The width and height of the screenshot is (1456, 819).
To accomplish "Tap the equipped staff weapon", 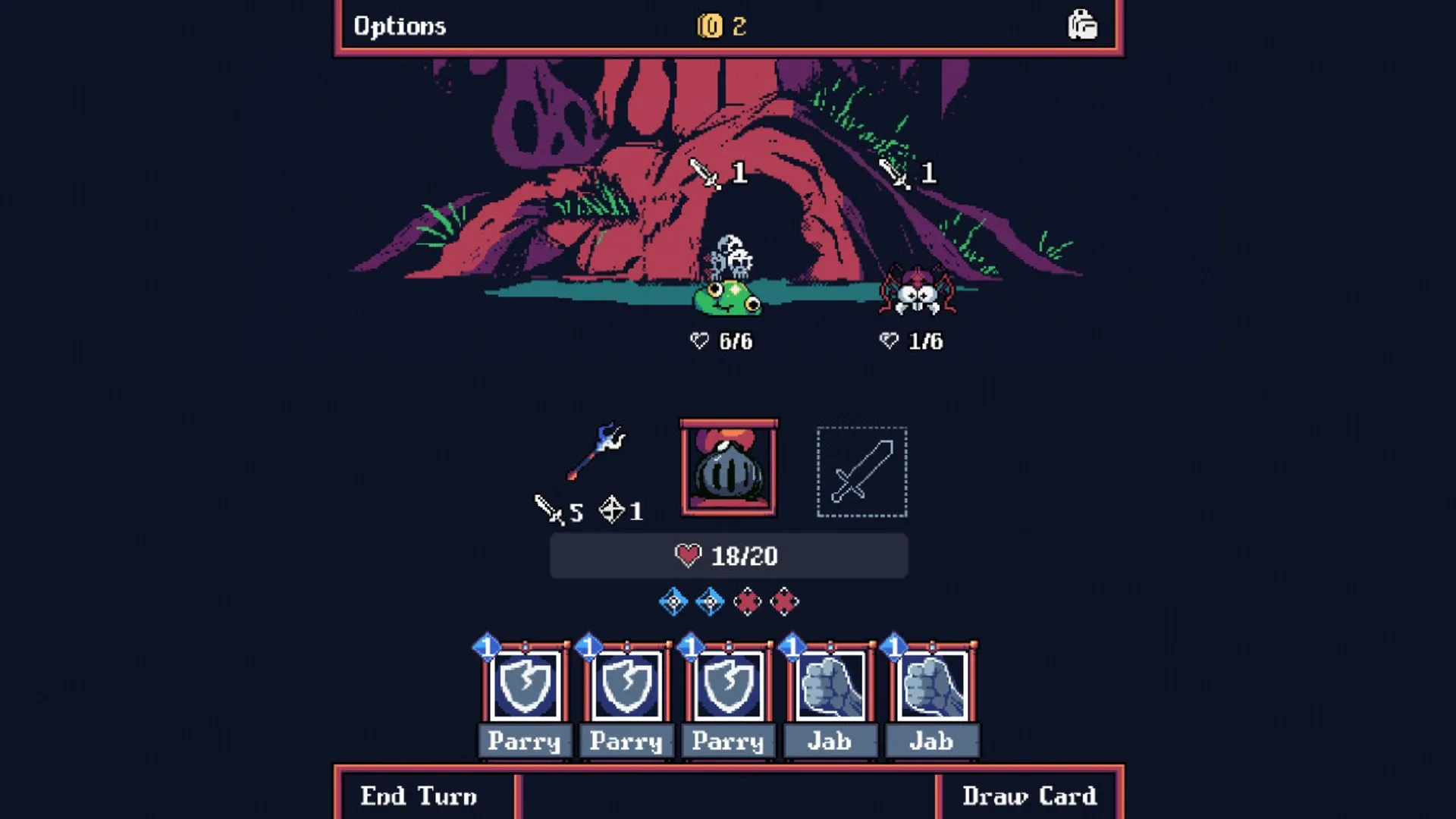I will pos(596,451).
